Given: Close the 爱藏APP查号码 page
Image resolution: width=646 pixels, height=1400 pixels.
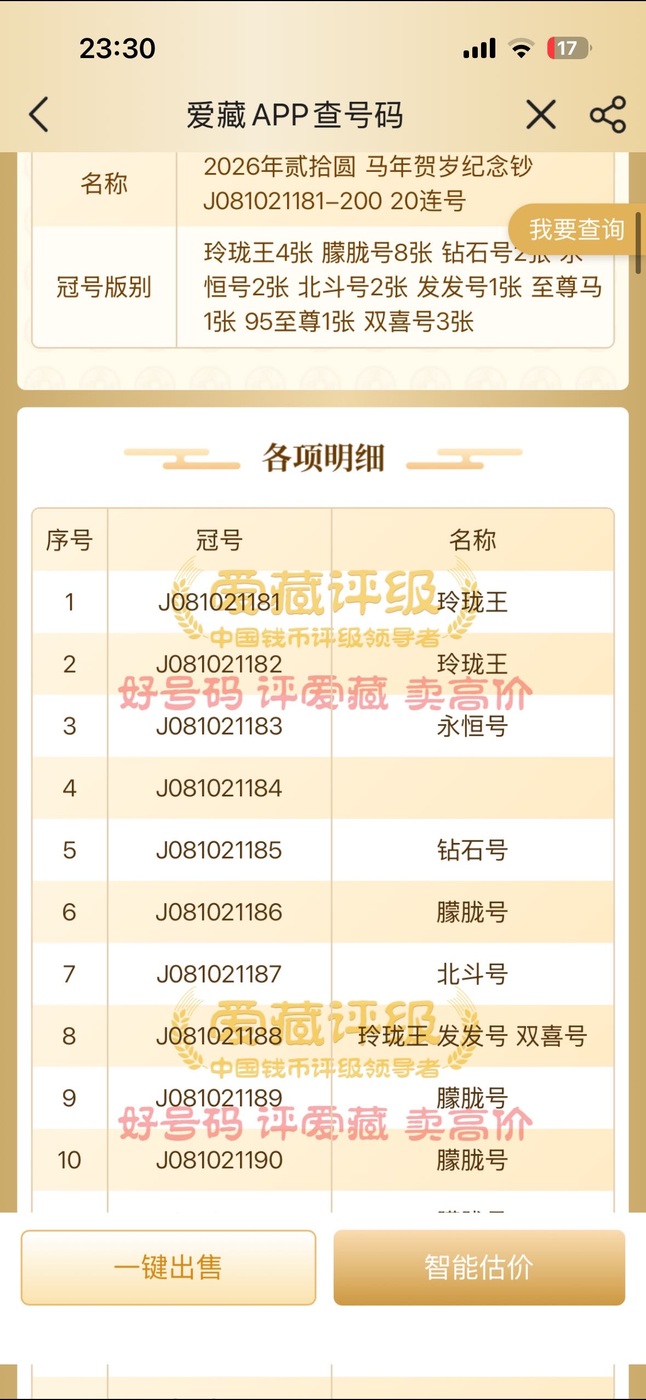Looking at the screenshot, I should click(x=541, y=115).
